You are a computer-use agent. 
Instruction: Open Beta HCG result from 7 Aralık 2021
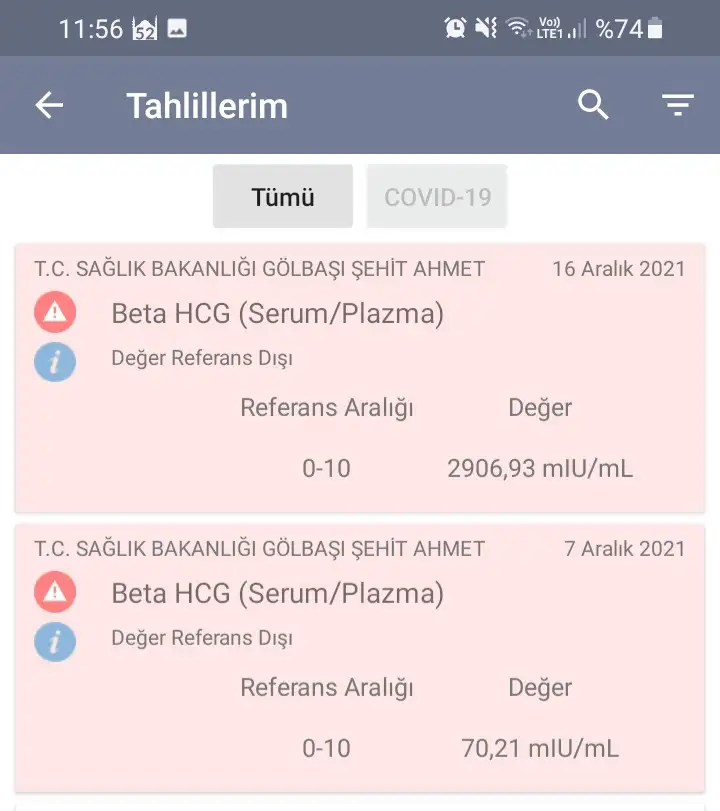(x=360, y=660)
